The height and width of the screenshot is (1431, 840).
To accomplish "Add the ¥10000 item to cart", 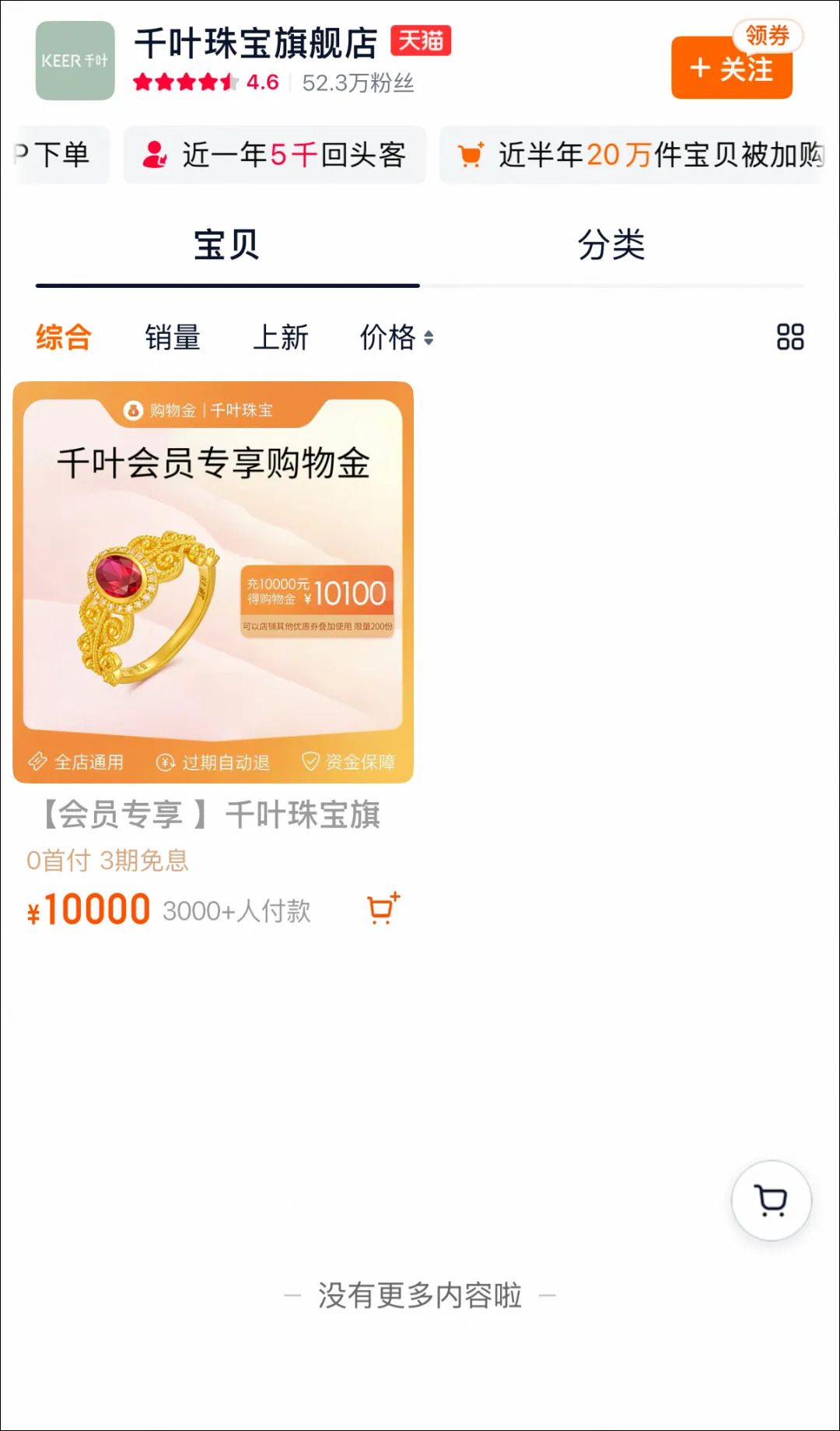I will [x=383, y=908].
